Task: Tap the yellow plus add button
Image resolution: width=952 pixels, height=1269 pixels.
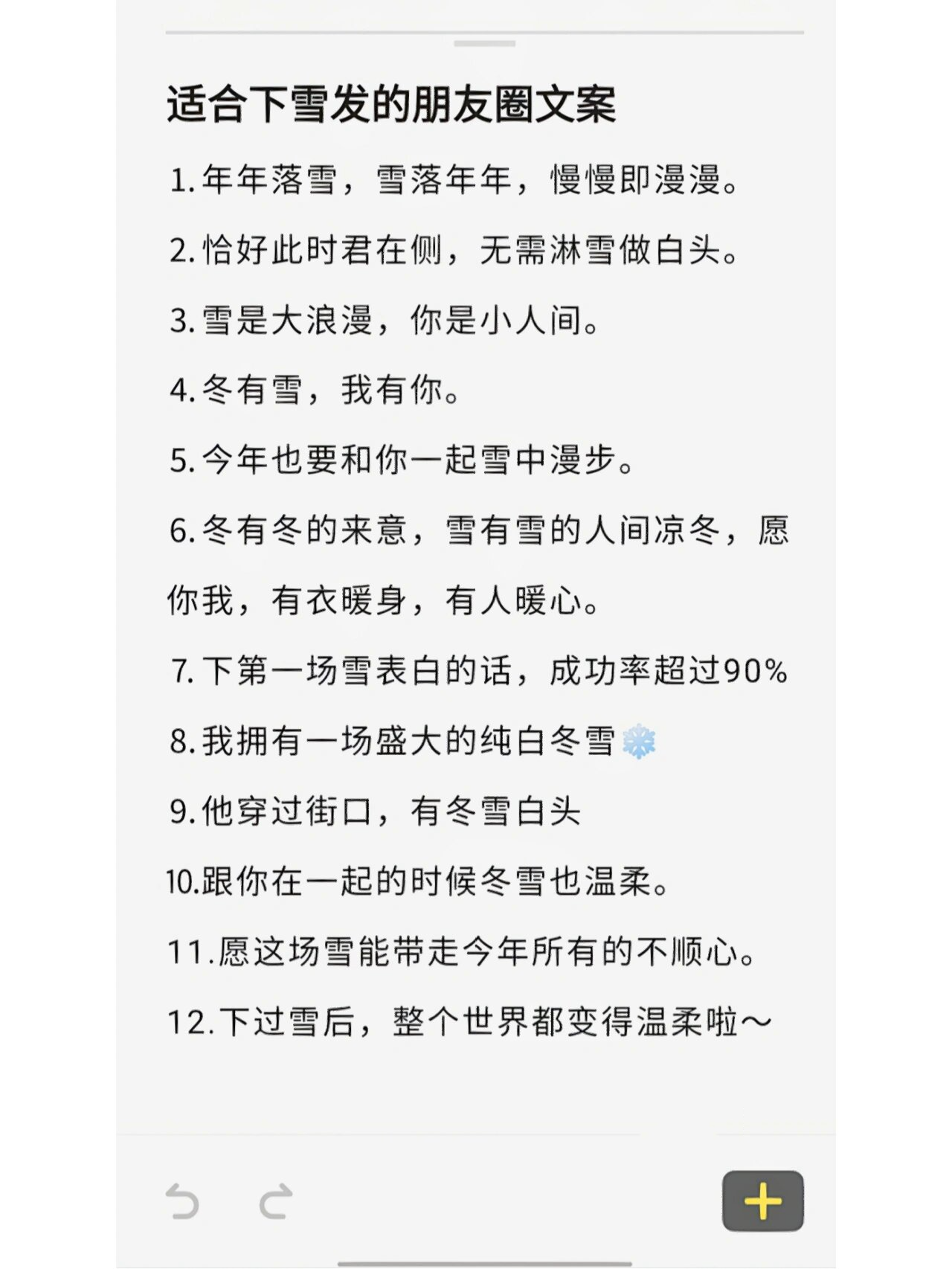Action: pyautogui.click(x=762, y=1201)
